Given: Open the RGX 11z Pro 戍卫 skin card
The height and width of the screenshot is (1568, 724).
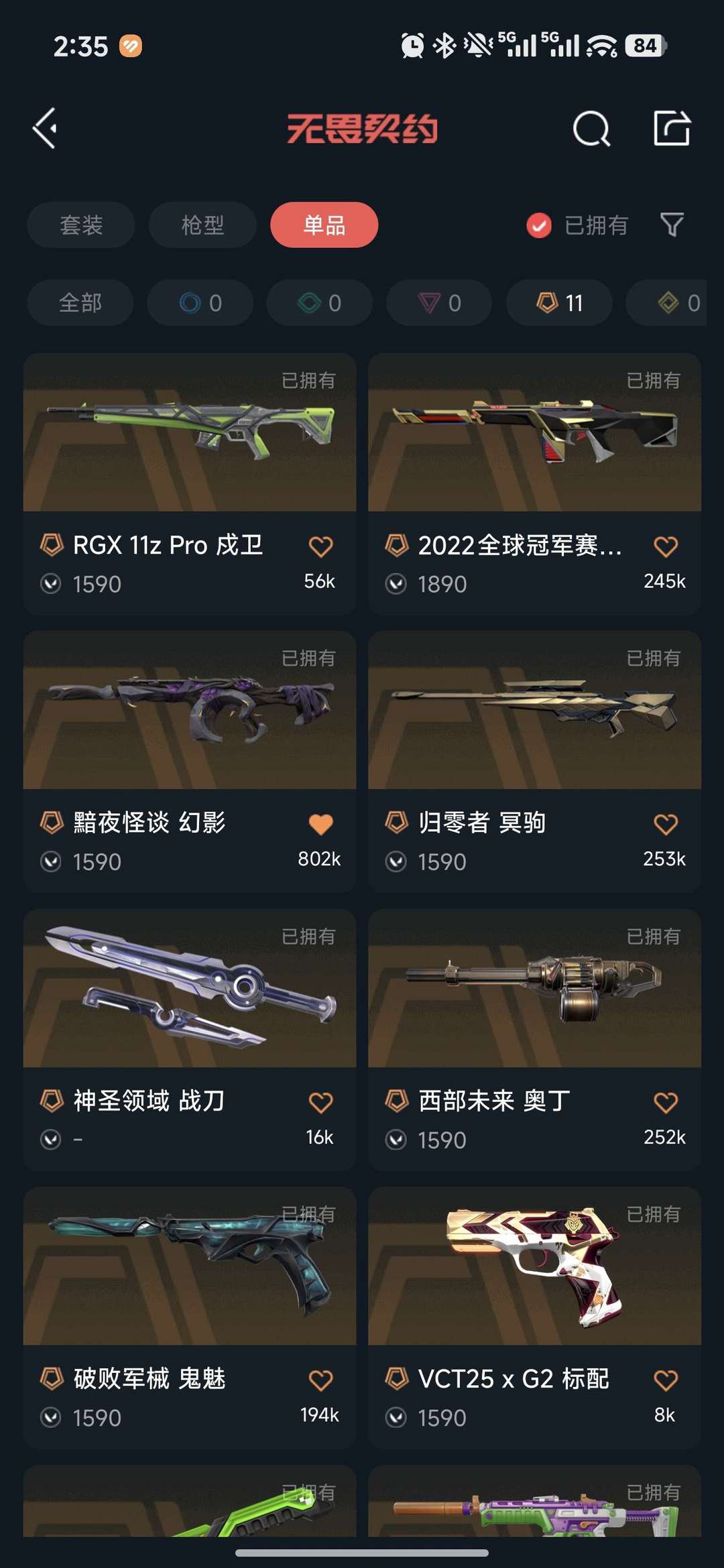Looking at the screenshot, I should [190, 433].
